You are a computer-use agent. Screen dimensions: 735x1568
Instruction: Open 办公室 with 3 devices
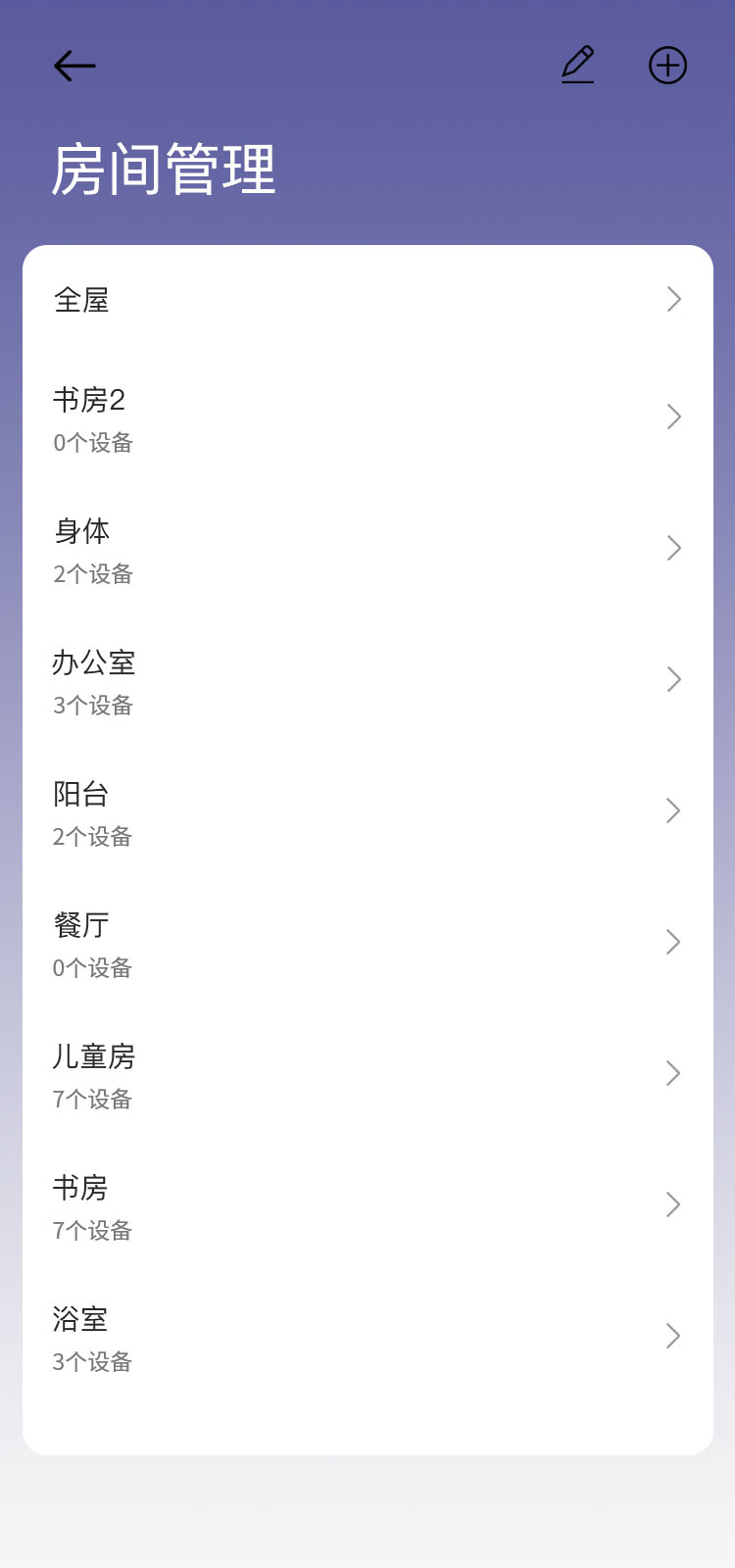point(367,681)
